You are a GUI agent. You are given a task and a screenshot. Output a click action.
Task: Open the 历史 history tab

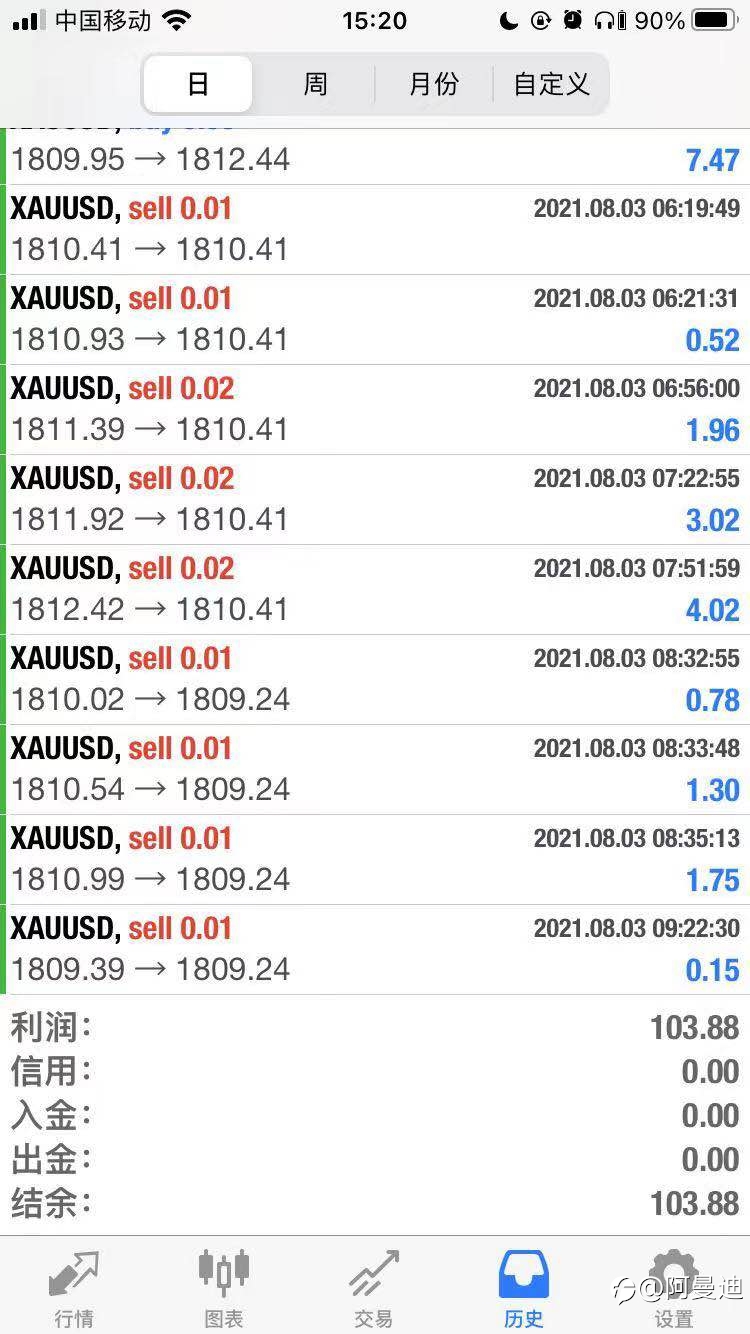tap(524, 1288)
